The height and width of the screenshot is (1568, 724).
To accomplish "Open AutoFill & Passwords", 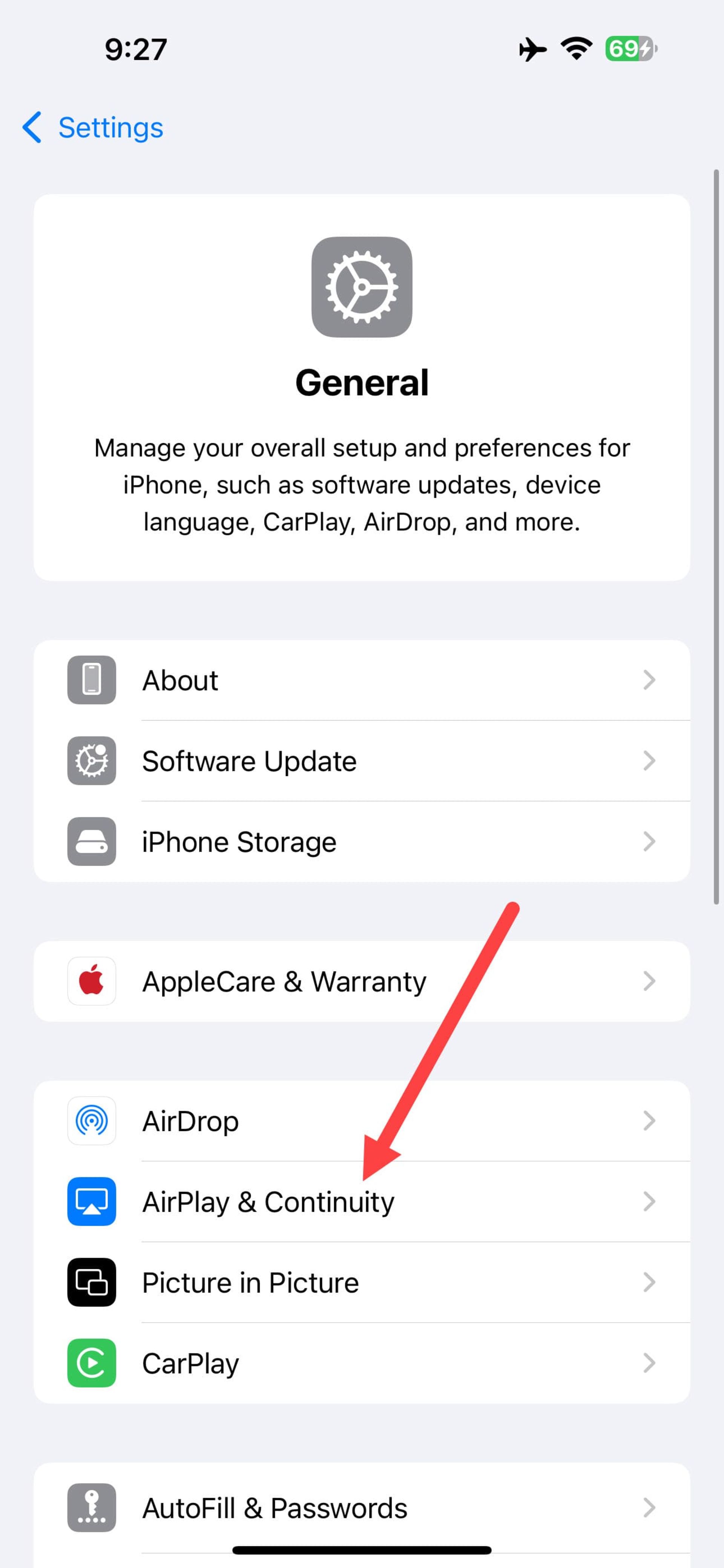I will pyautogui.click(x=362, y=1508).
